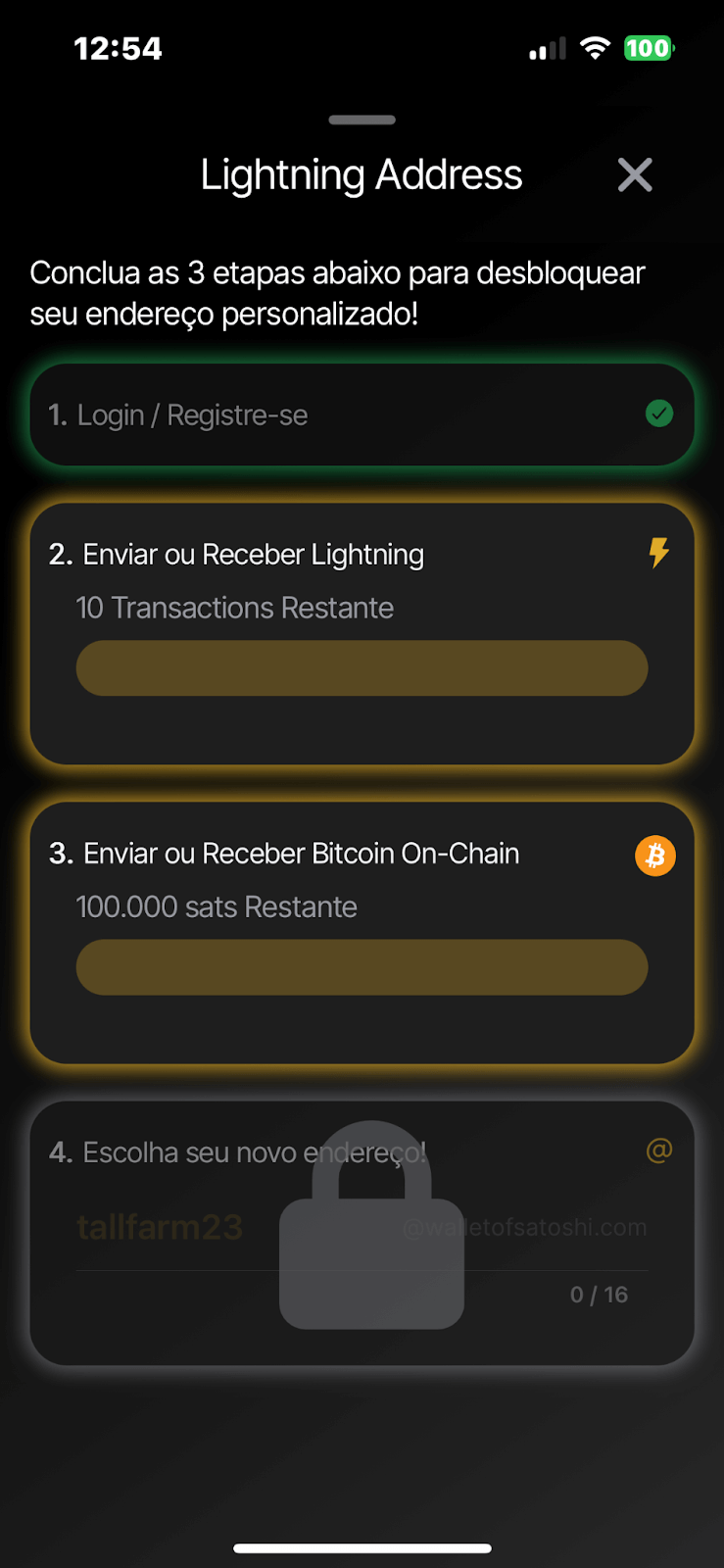Tap the clock showing 12:54
The image size is (724, 1568).
point(119,47)
